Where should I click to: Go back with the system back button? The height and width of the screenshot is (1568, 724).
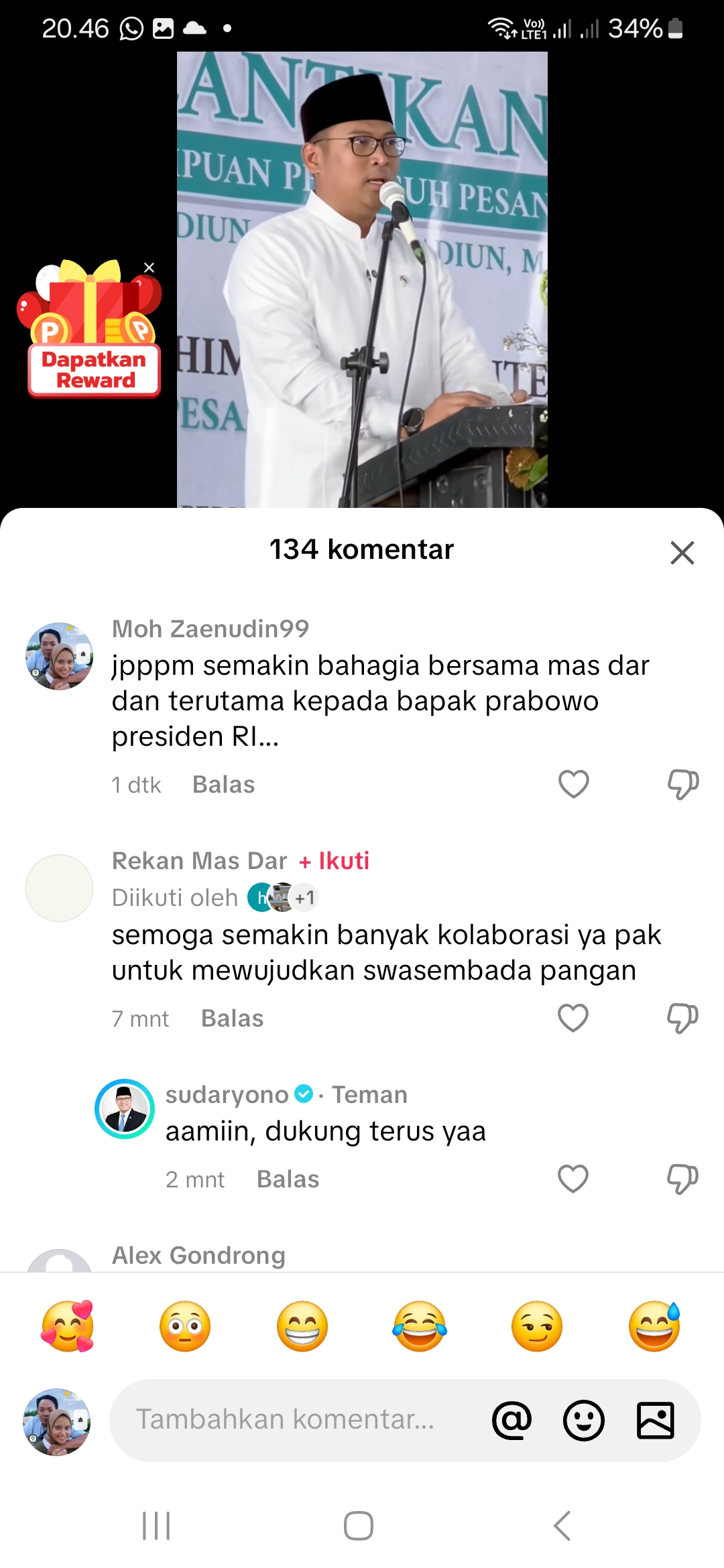click(562, 1526)
